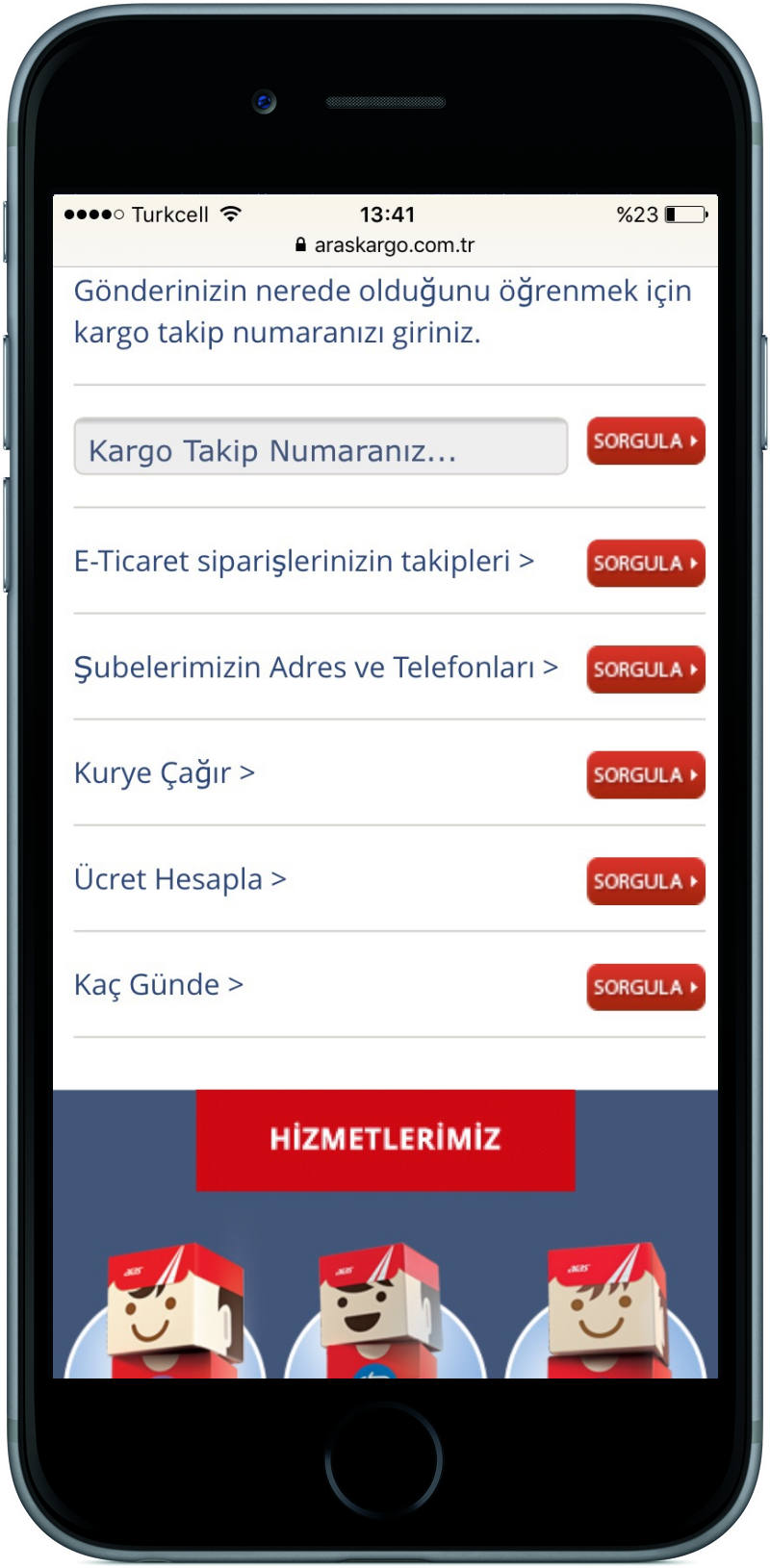Image resolution: width=770 pixels, height=1568 pixels.
Task: Open E-Ticaret siparişlerinizin takipleri link
Action: [304, 561]
